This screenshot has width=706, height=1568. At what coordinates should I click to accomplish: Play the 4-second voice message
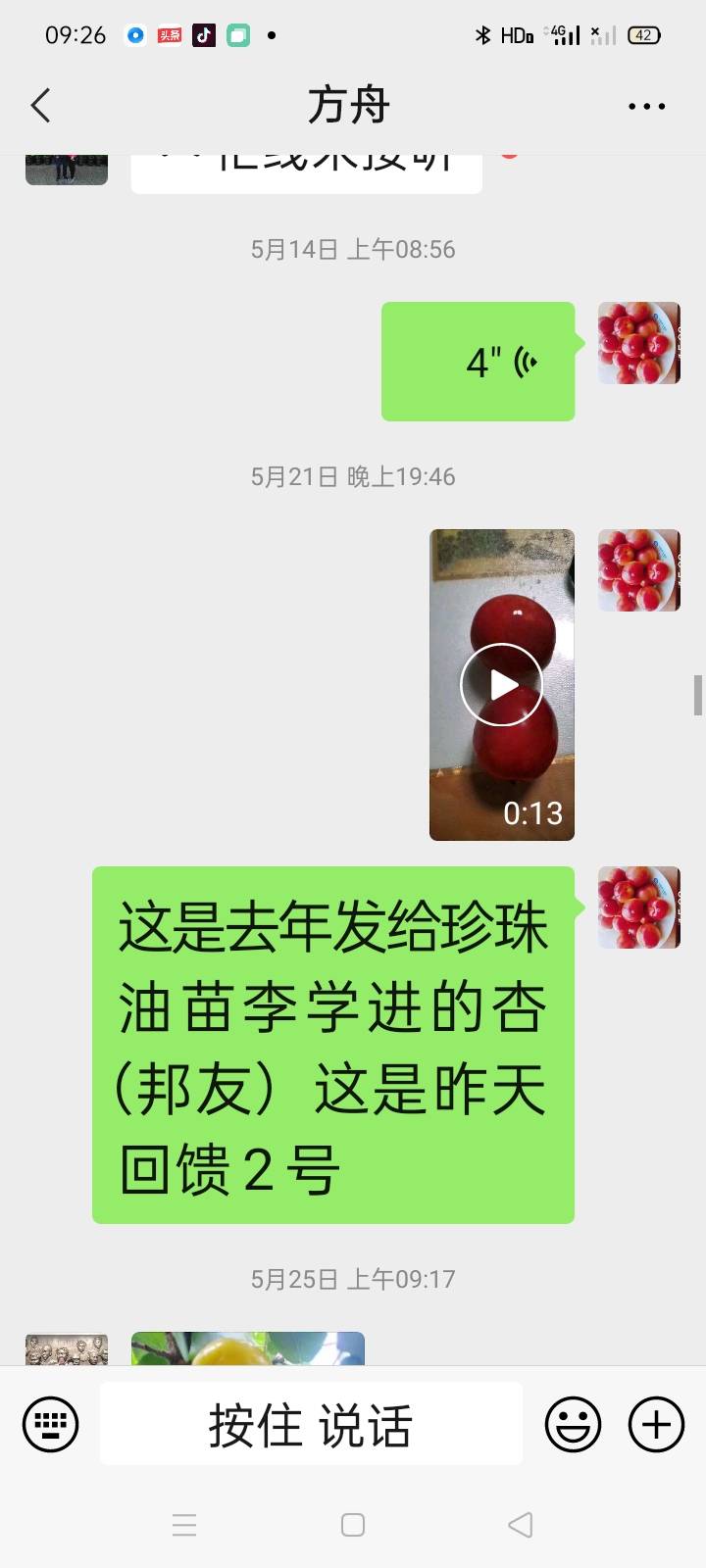point(478,362)
